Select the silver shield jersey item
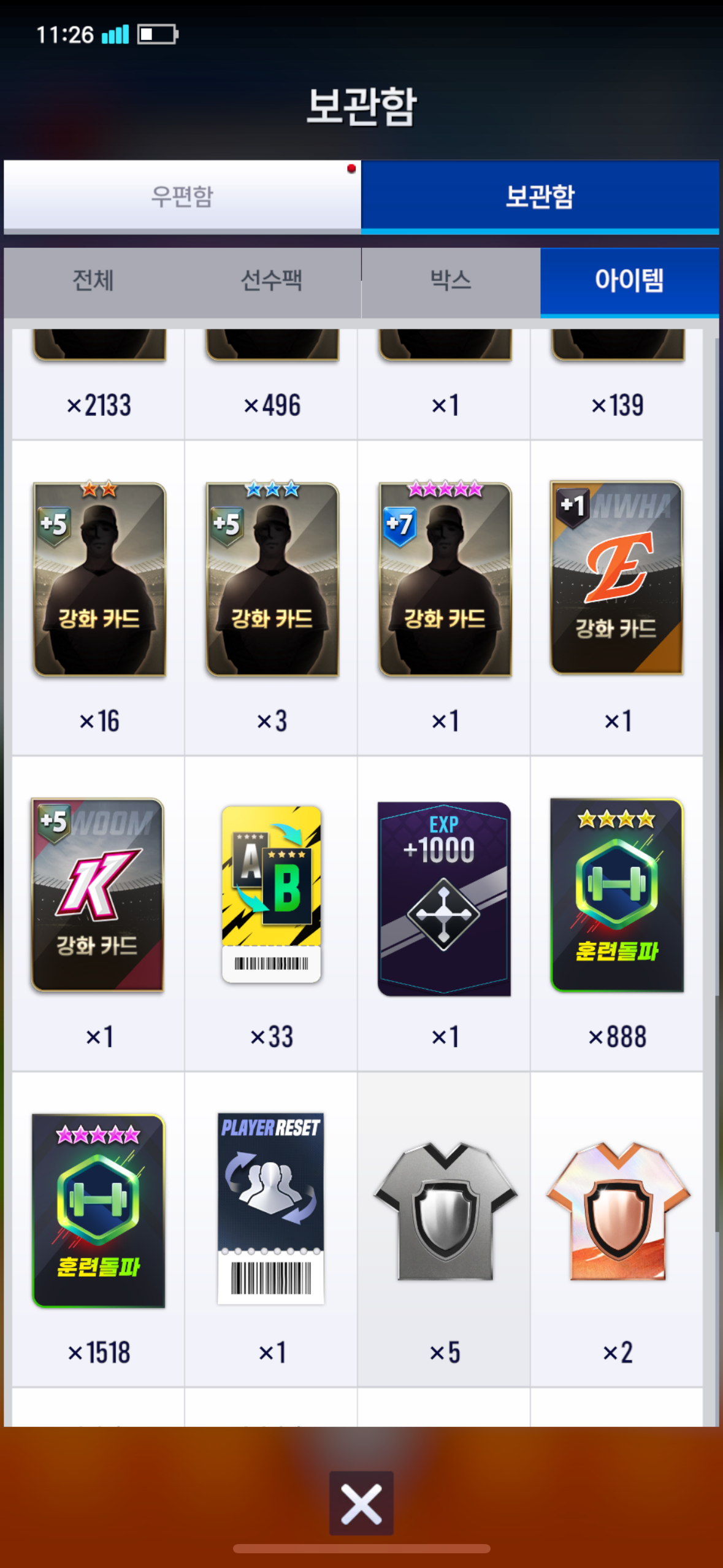 pyautogui.click(x=445, y=1212)
